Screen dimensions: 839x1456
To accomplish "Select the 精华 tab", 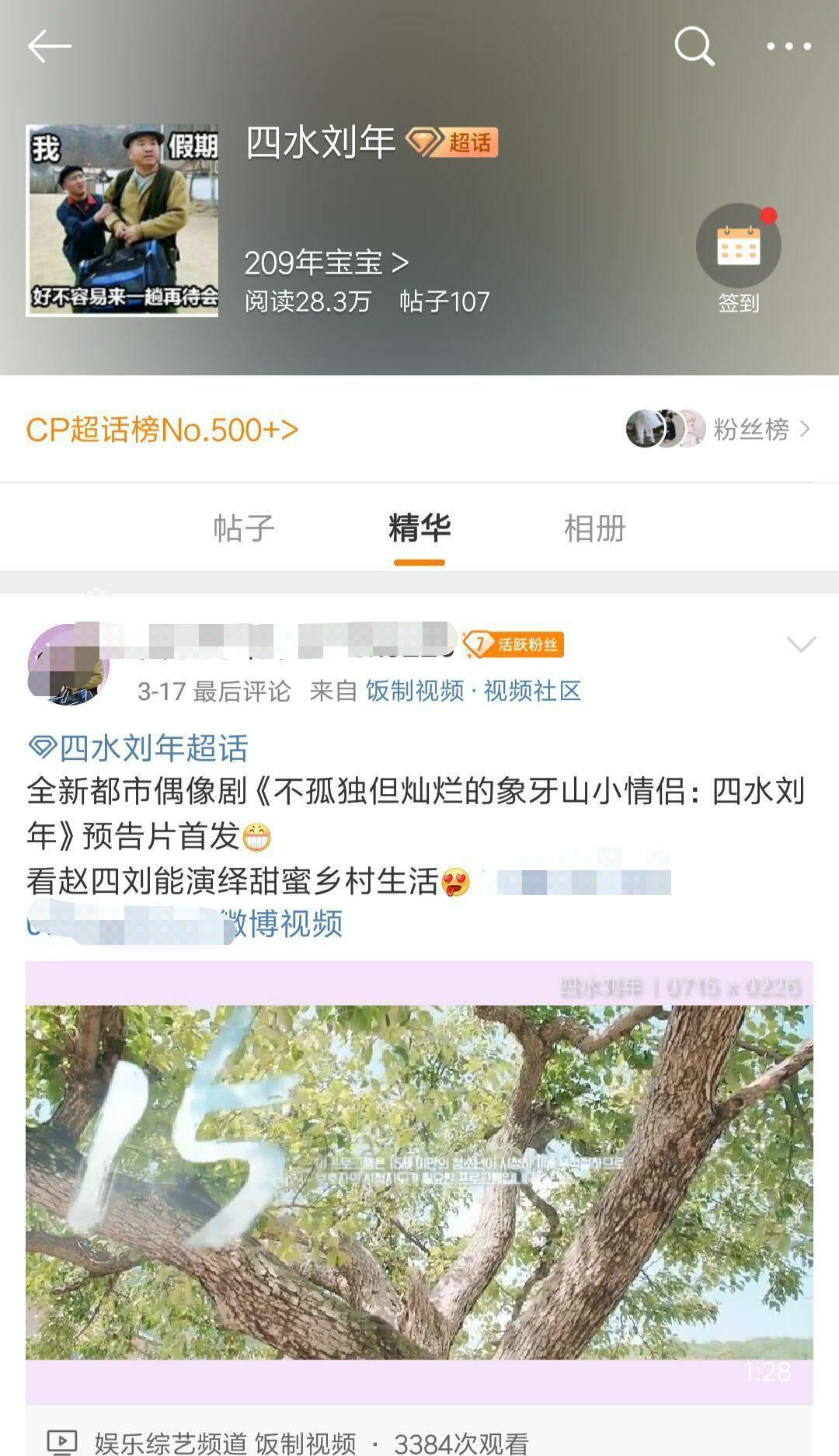I will (419, 528).
